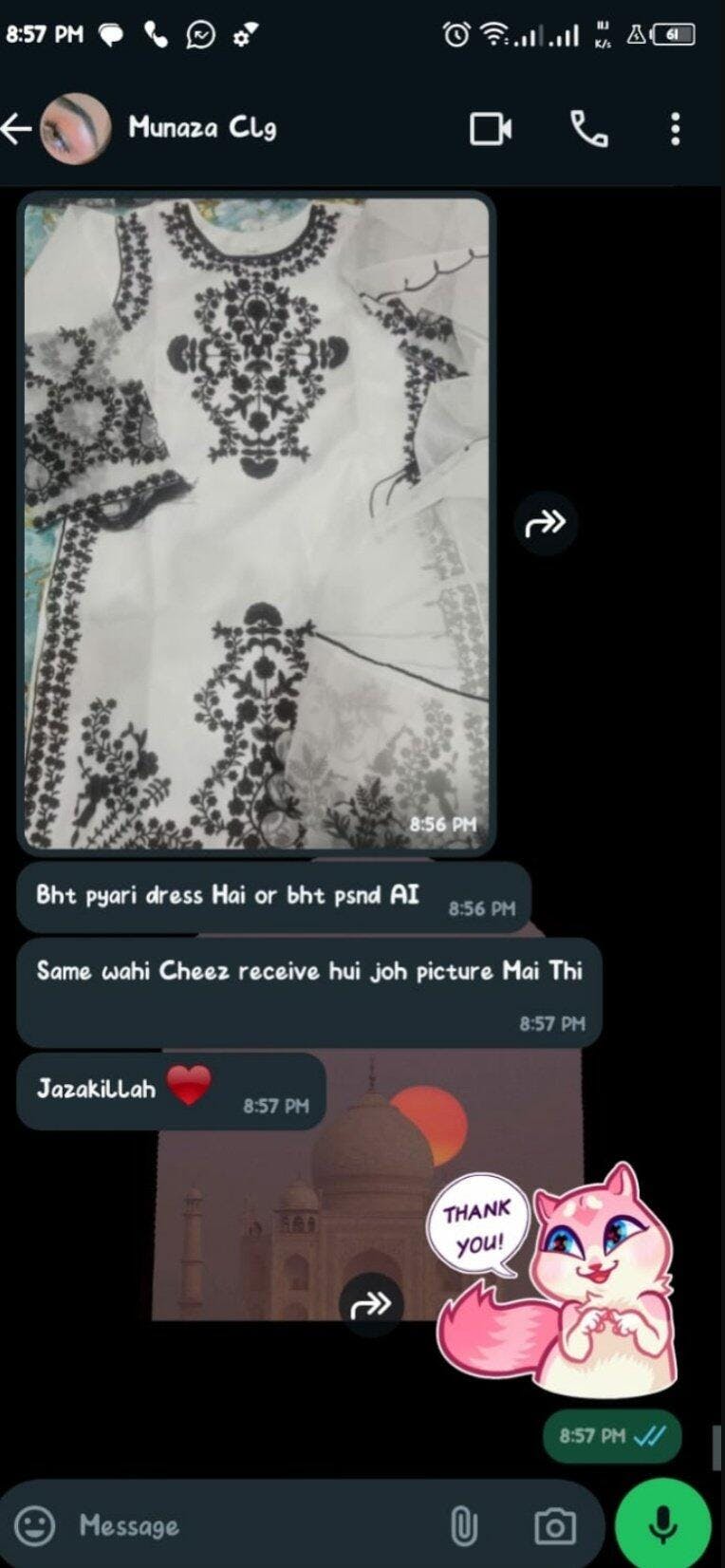The image size is (725, 1568).
Task: Open the three-dot overflow menu
Action: tap(675, 129)
